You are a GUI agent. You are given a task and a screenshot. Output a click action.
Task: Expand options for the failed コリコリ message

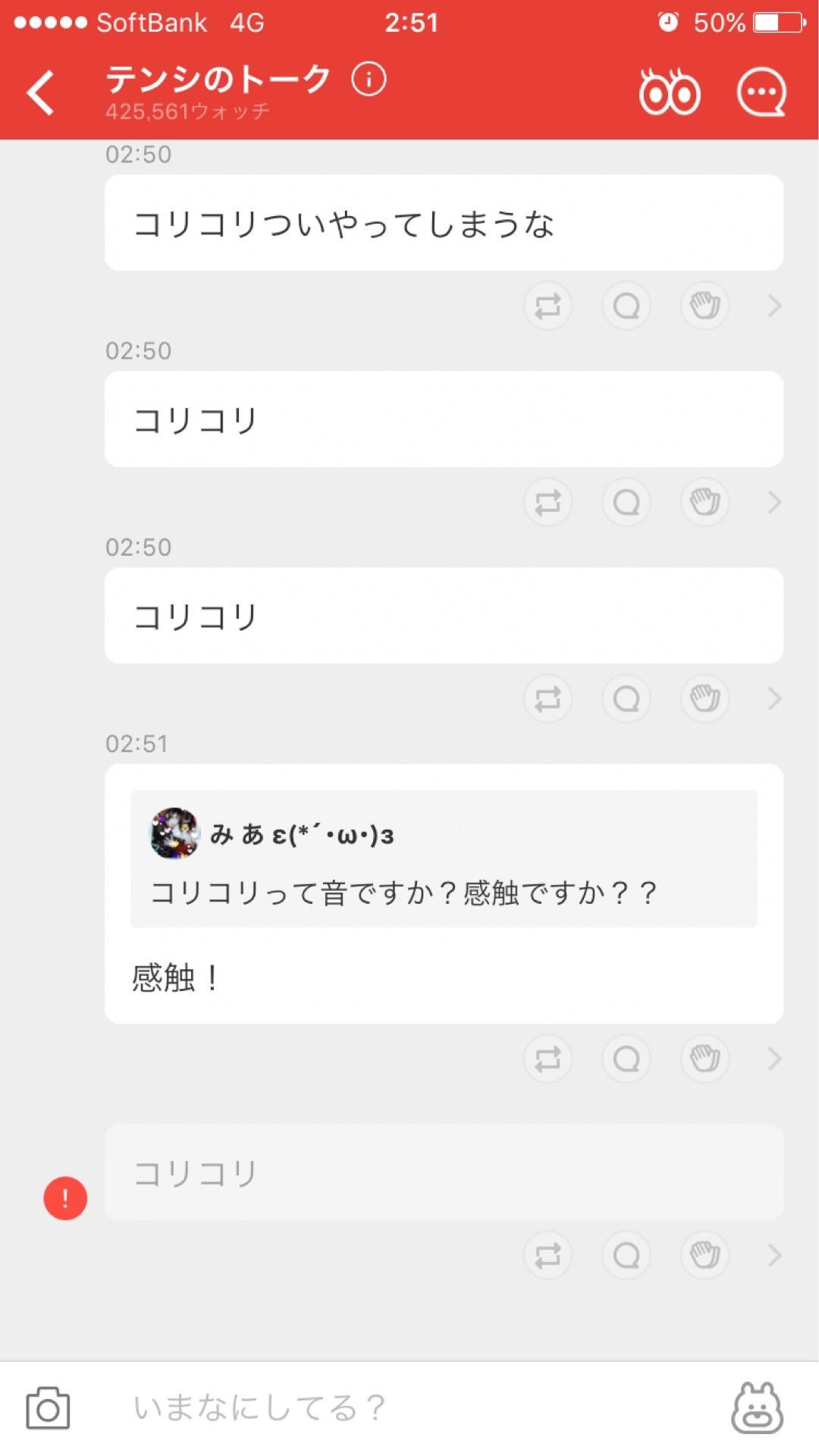tap(774, 1255)
